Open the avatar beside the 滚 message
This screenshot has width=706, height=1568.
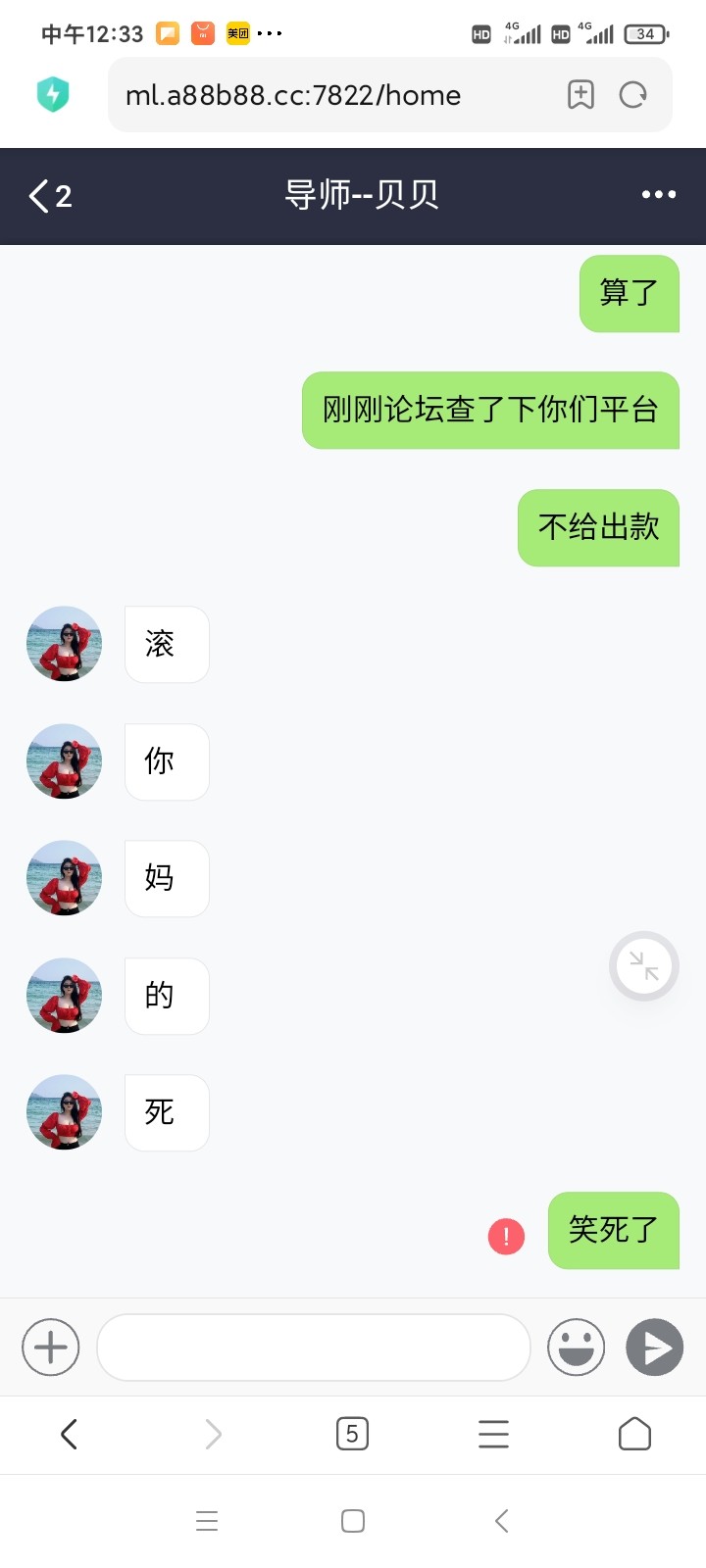[65, 644]
